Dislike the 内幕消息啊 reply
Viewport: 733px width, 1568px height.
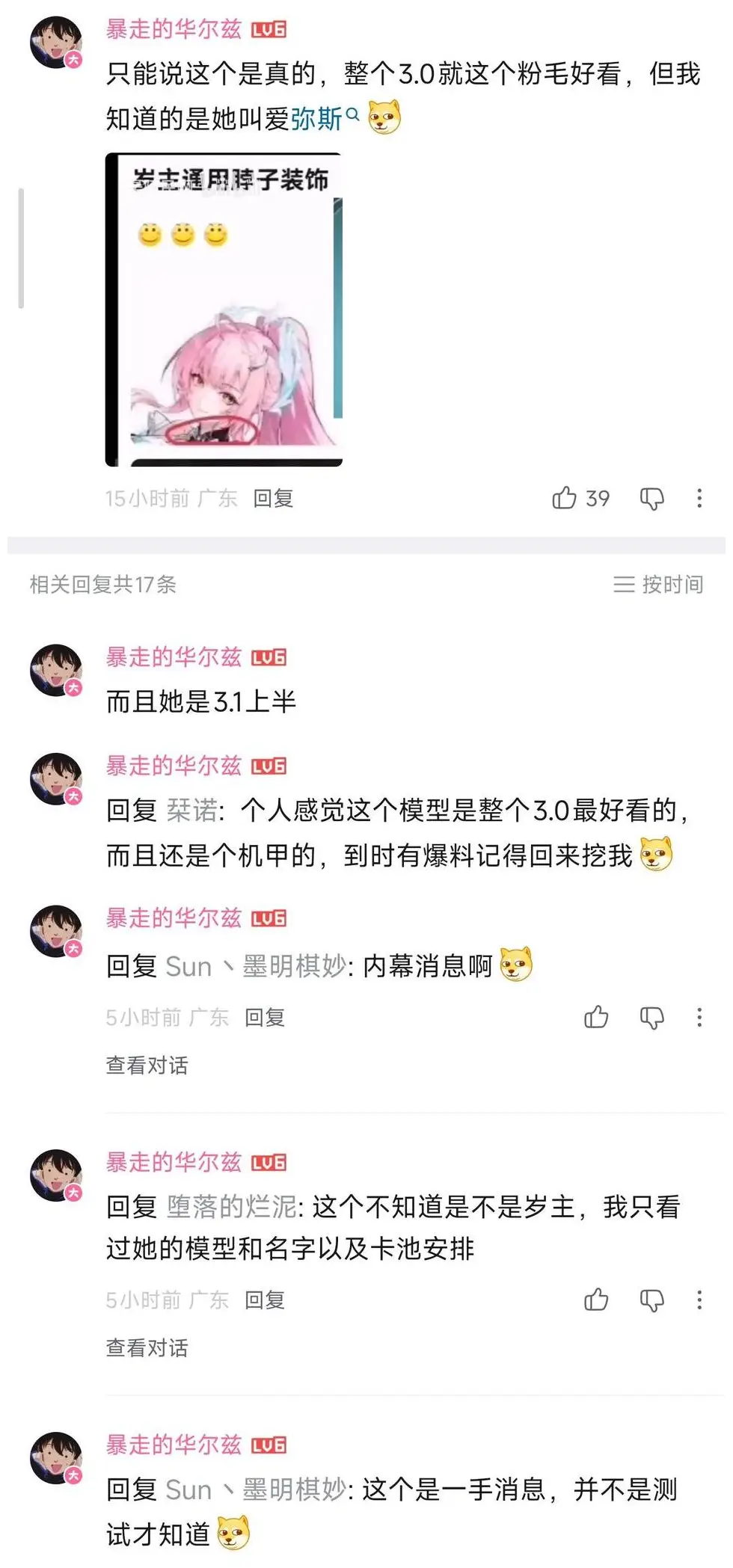point(651,1017)
